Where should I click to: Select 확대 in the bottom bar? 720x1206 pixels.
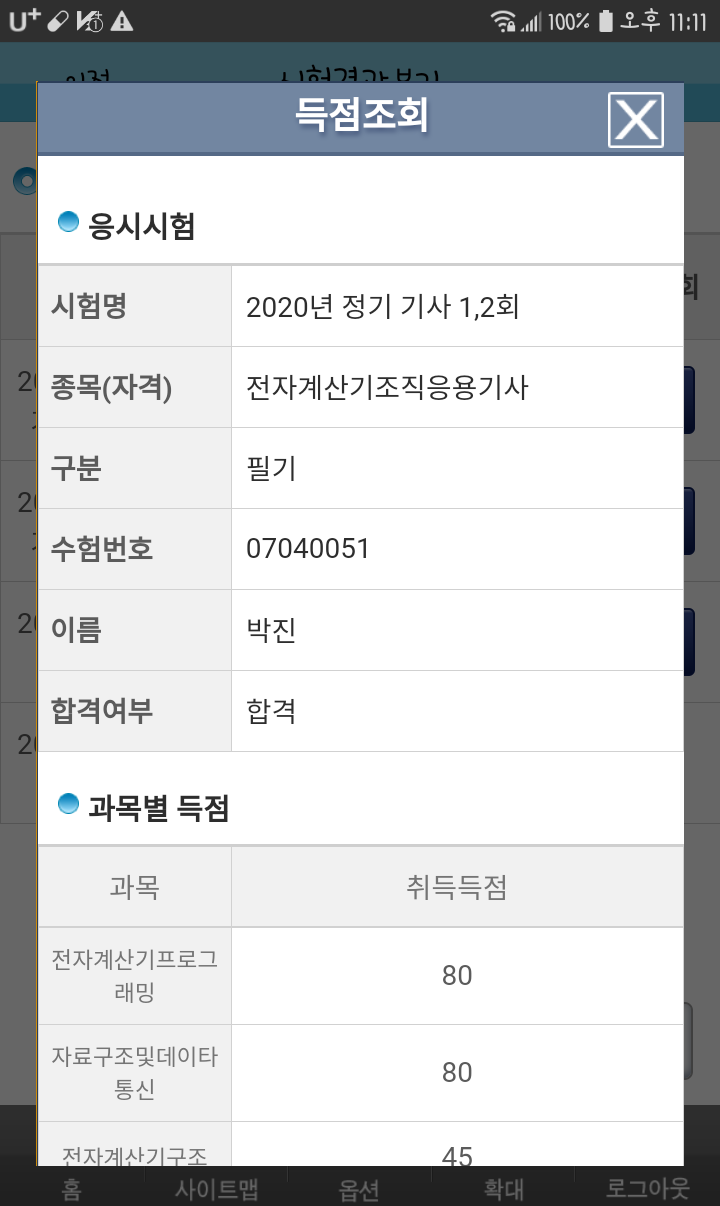[503, 1188]
